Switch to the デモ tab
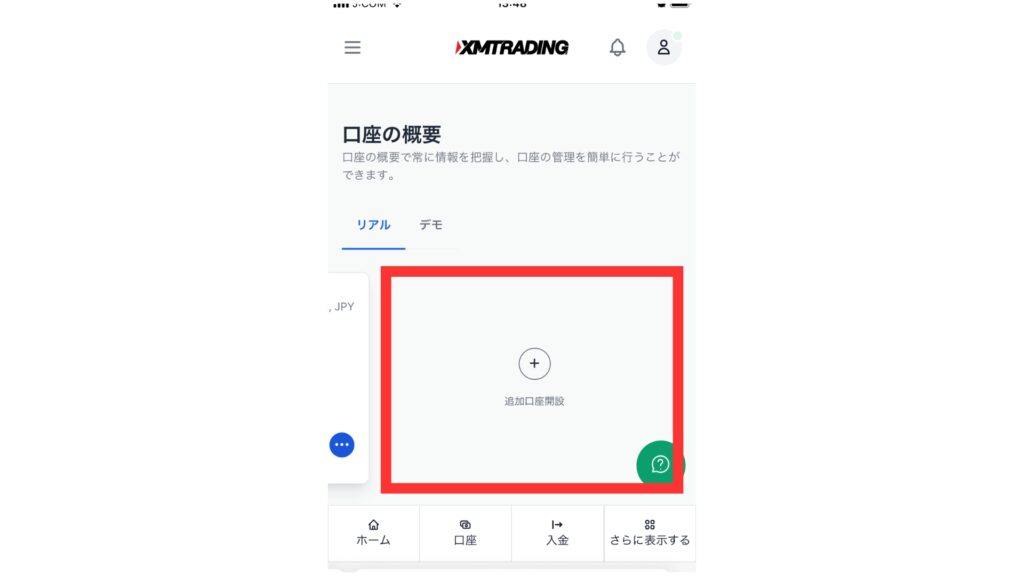 (431, 225)
